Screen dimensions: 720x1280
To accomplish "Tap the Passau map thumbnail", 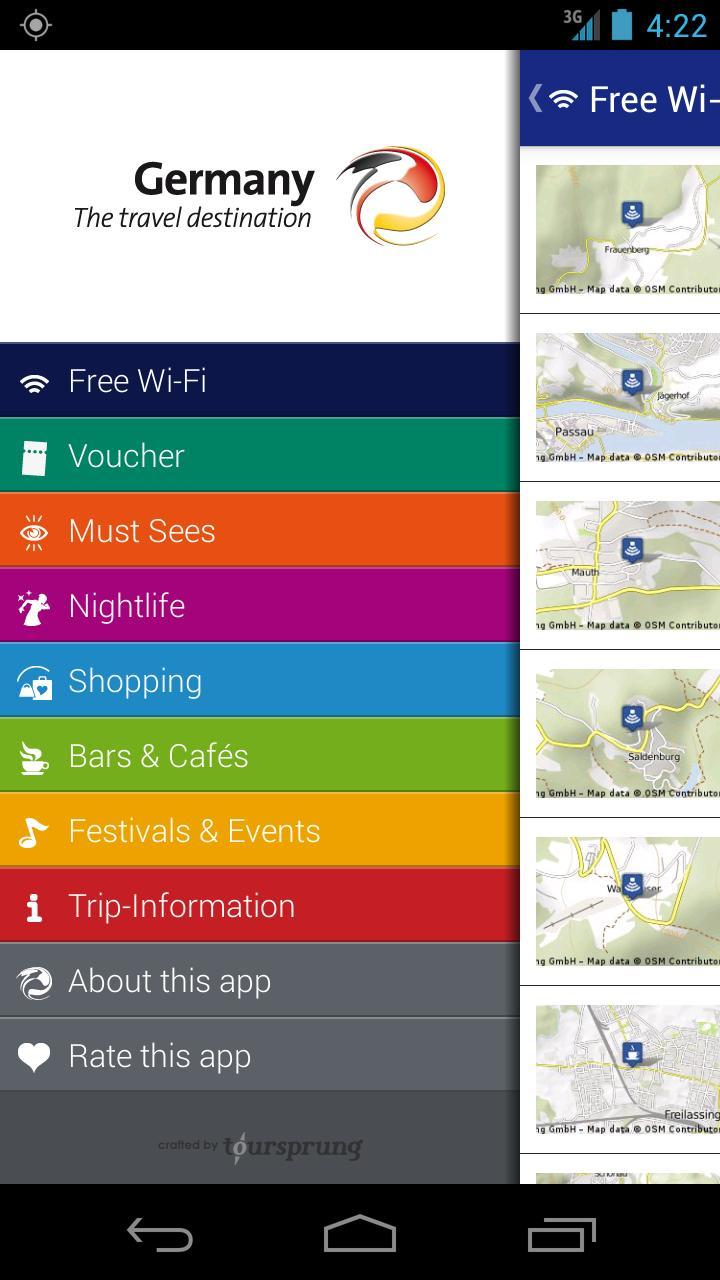I will click(630, 400).
